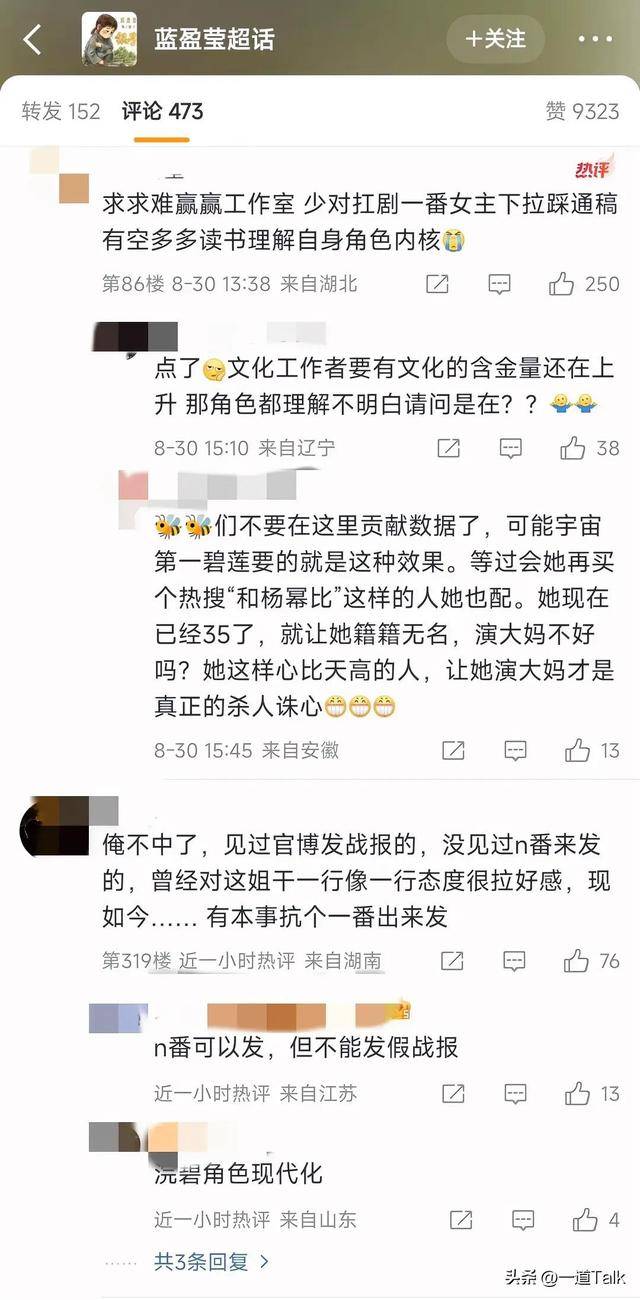Expand 共3条回复 replies
This screenshot has height=1300, width=640.
[212, 1262]
